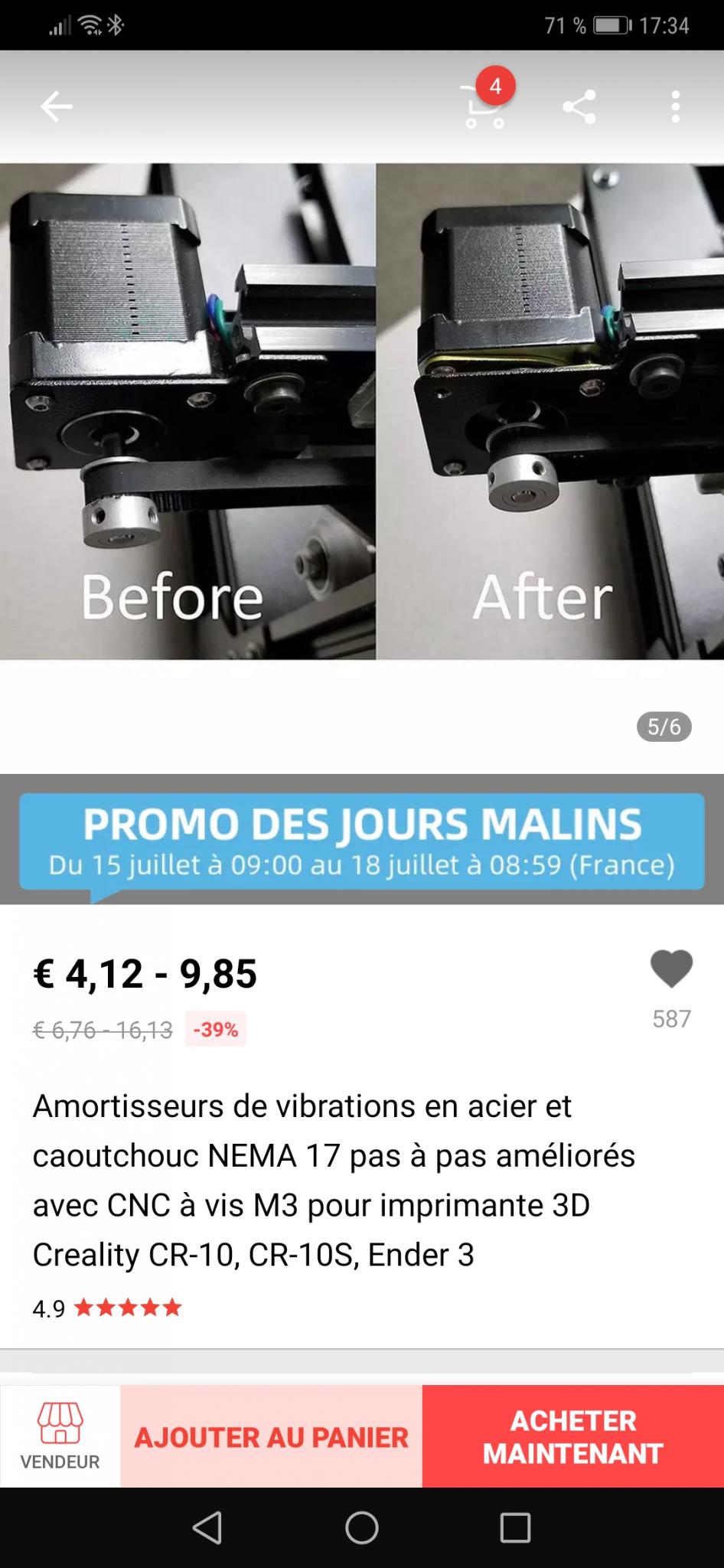
Task: Tap the system home button
Action: pos(361,1527)
